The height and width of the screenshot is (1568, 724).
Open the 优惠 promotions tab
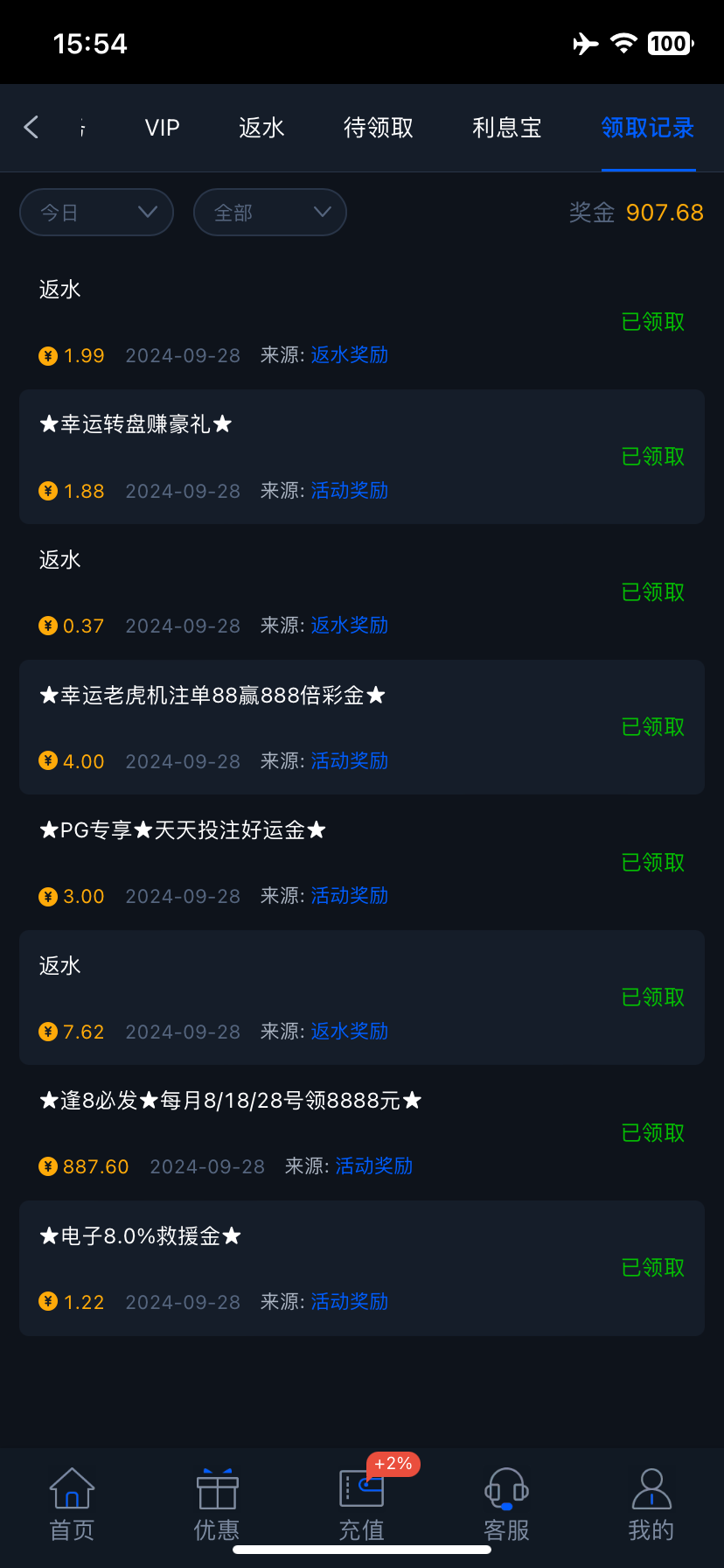pyautogui.click(x=217, y=1504)
